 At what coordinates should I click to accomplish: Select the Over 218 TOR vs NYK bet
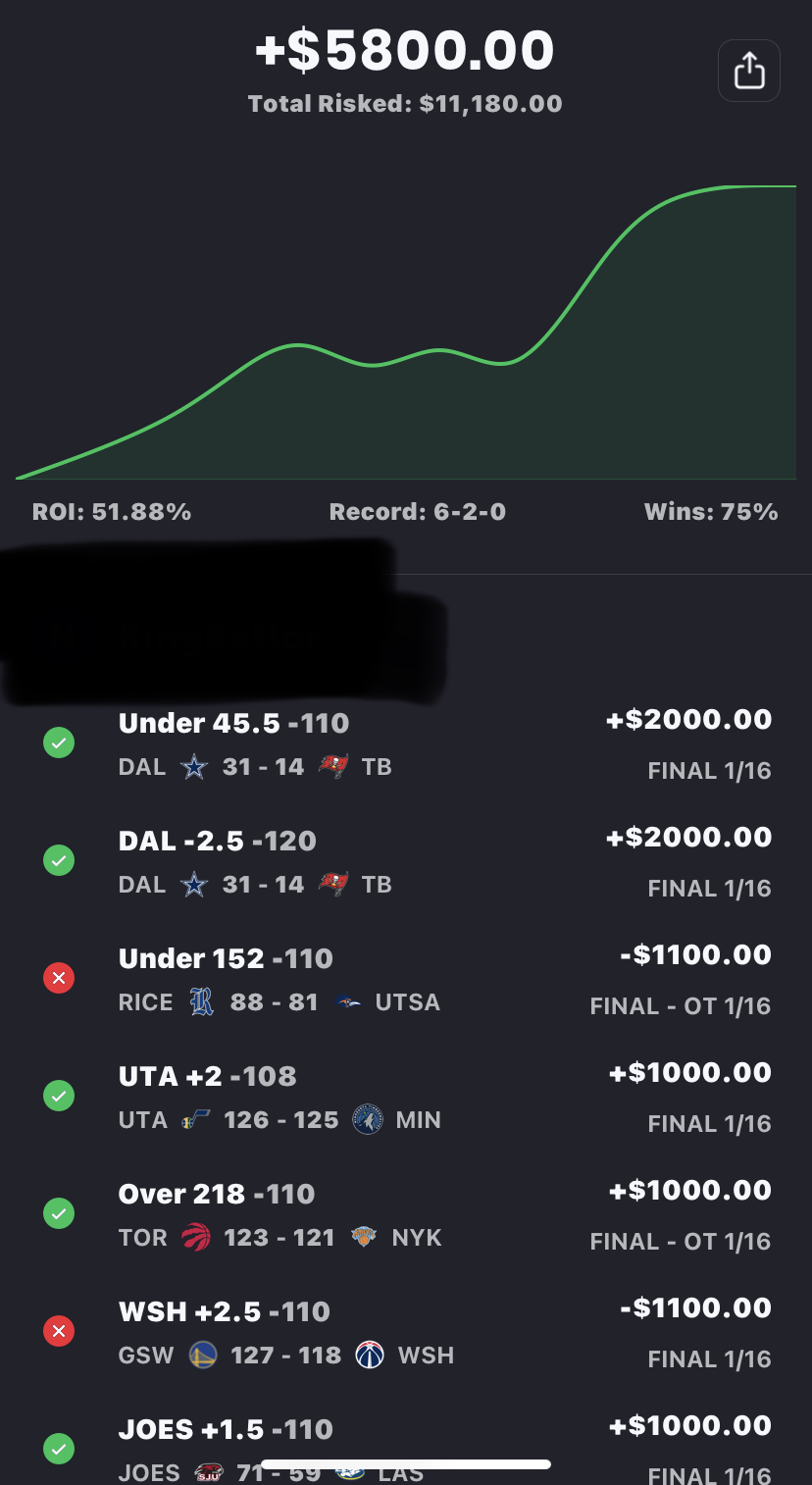[x=406, y=1215]
